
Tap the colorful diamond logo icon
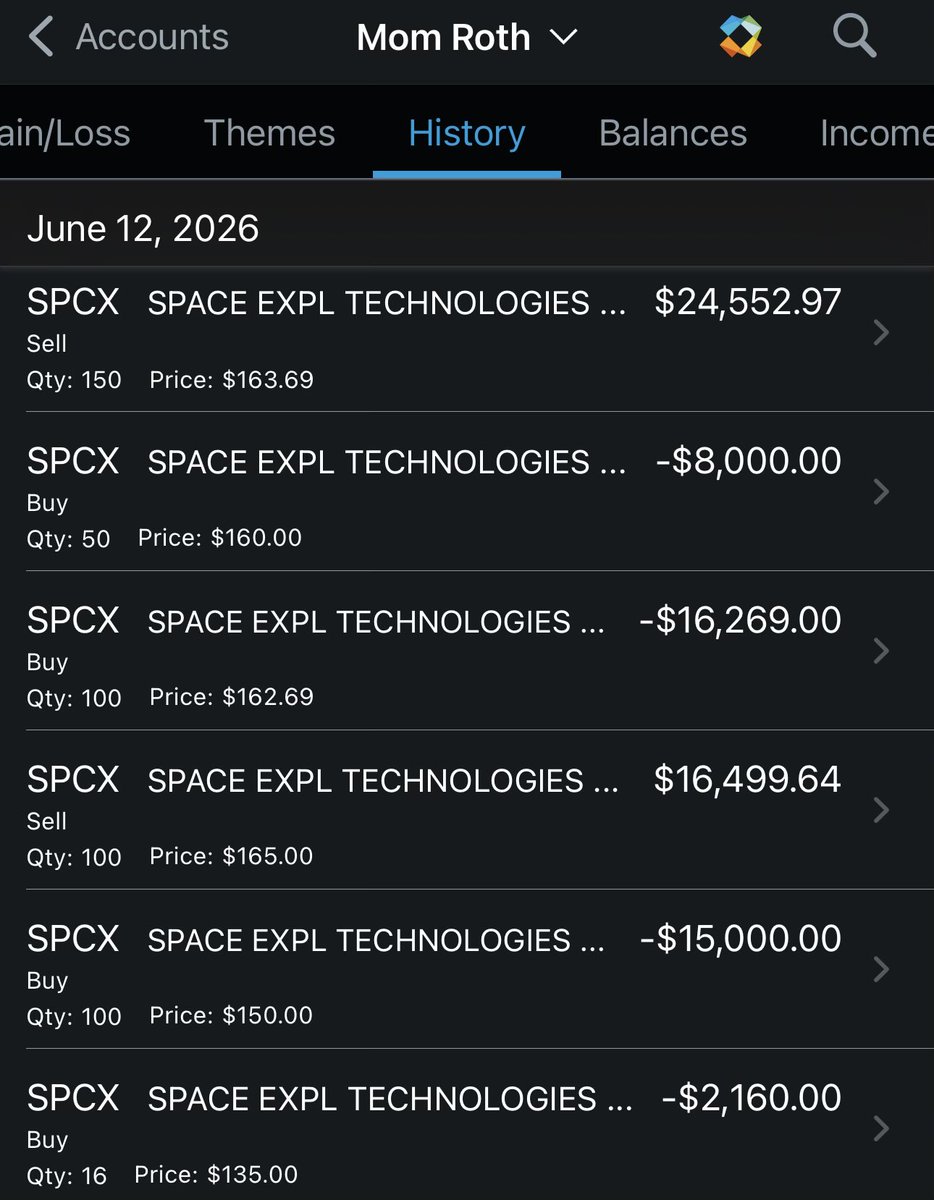click(x=740, y=37)
